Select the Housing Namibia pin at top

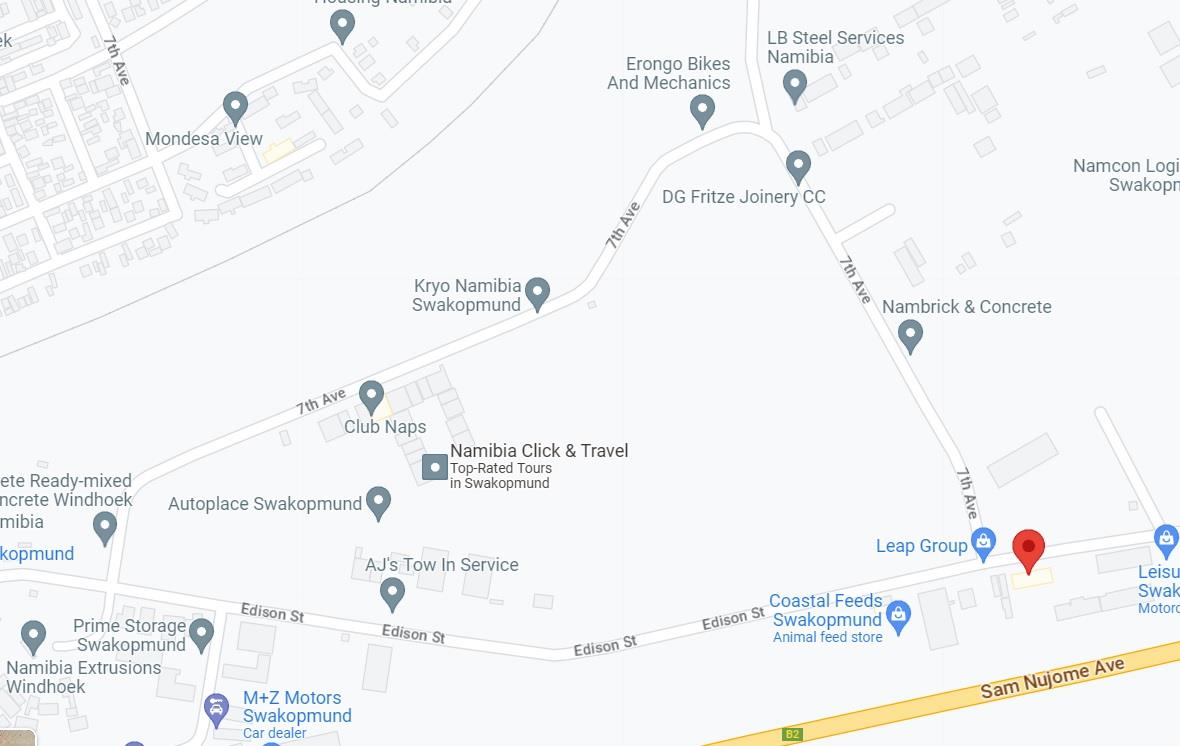pyautogui.click(x=343, y=24)
